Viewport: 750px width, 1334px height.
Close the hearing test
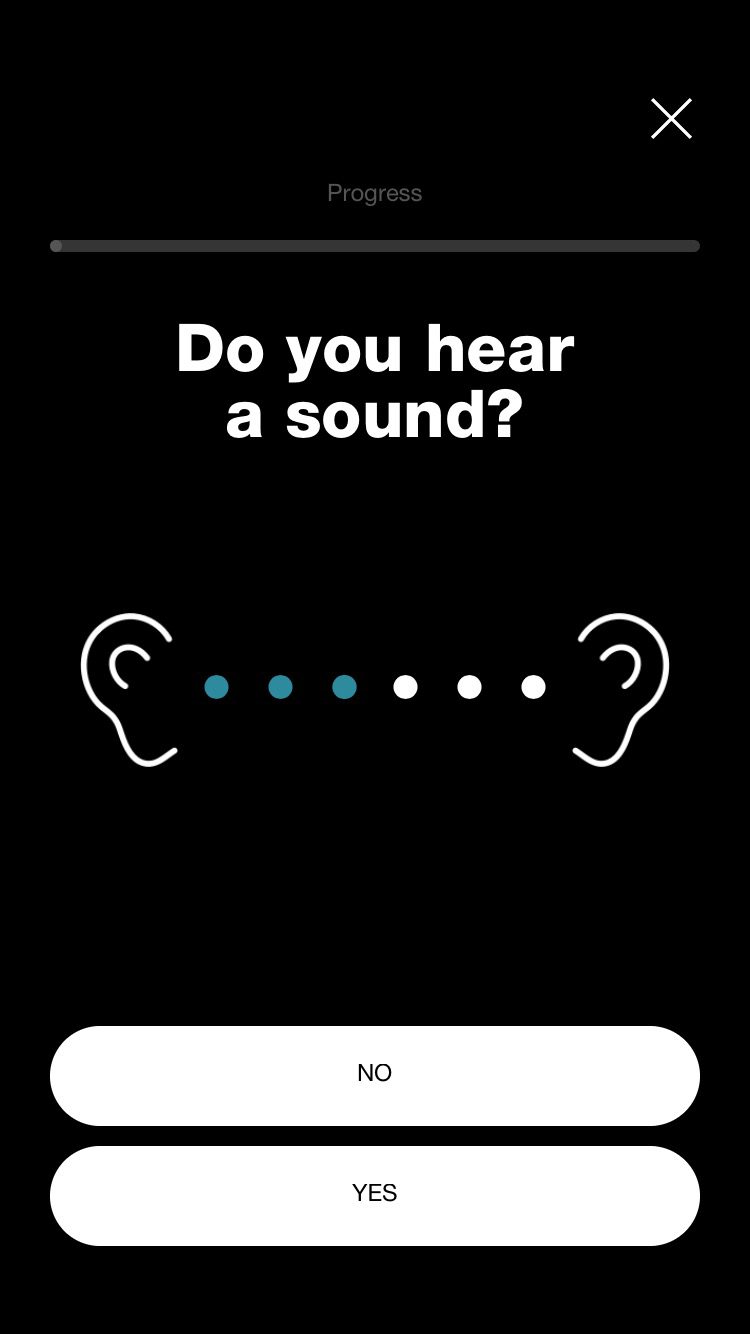(671, 118)
